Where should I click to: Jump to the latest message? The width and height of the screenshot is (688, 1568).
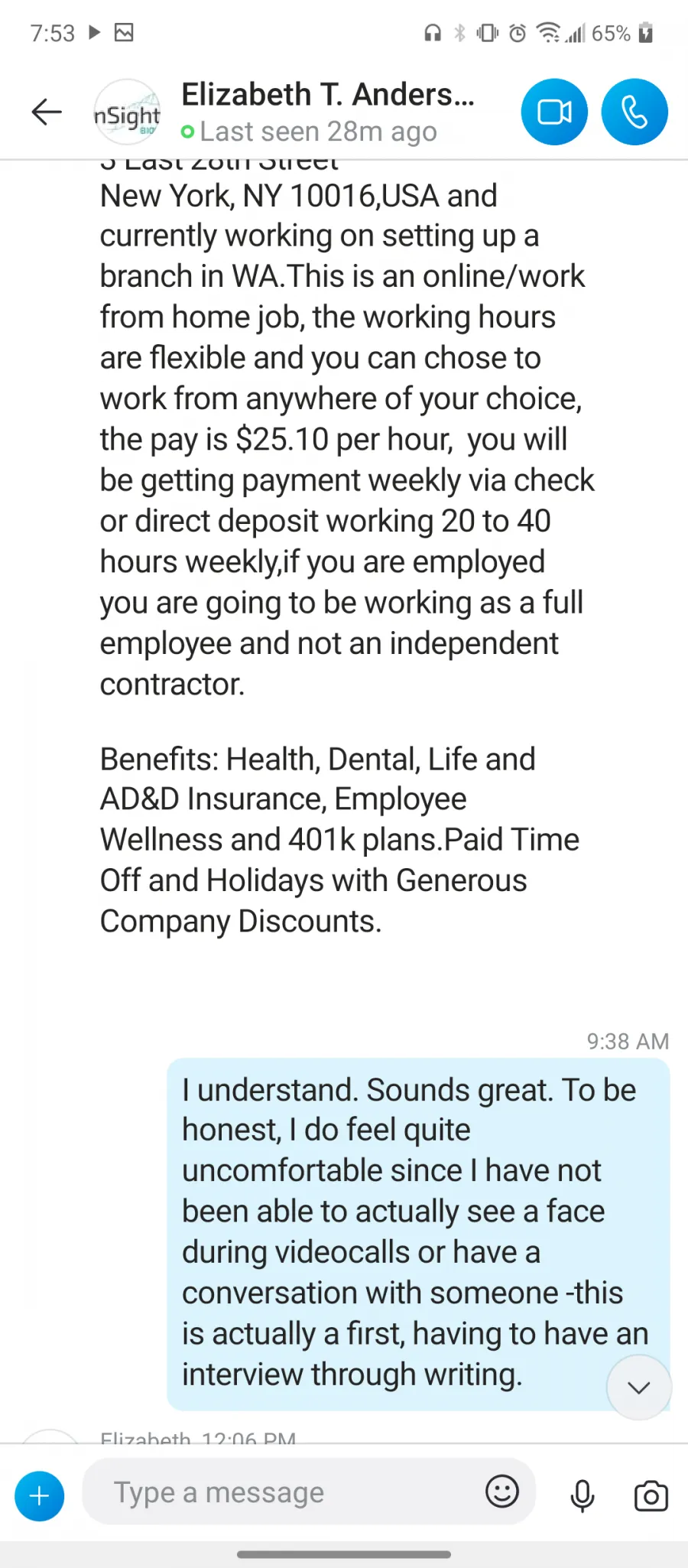pos(639,1387)
